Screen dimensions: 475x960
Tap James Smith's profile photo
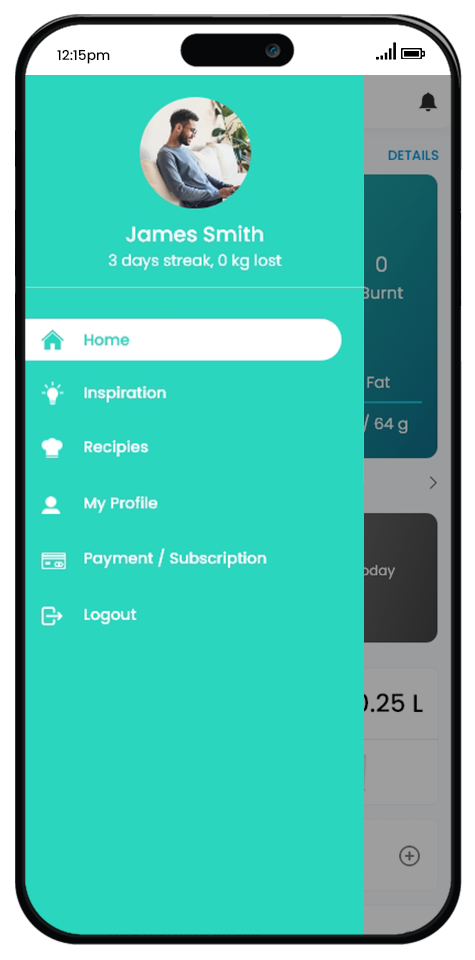195,152
